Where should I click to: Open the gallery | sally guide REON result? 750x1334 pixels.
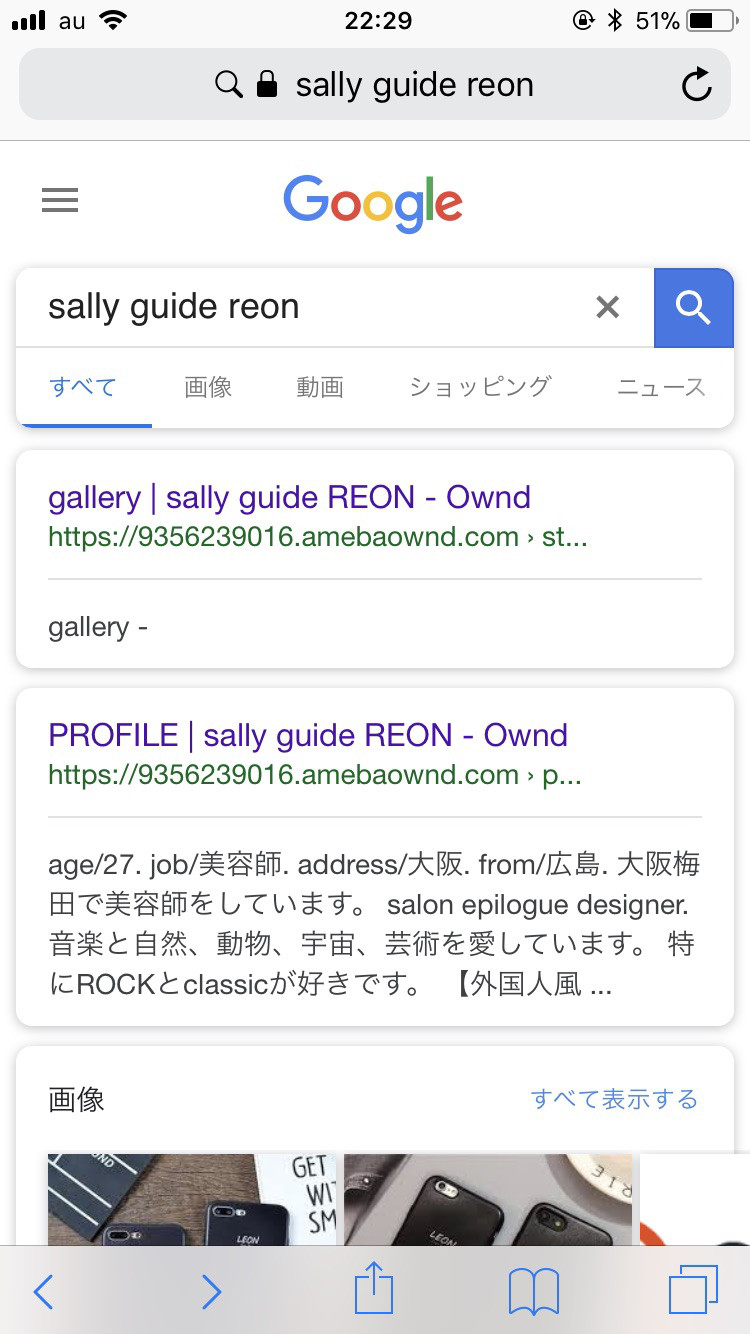pos(289,497)
